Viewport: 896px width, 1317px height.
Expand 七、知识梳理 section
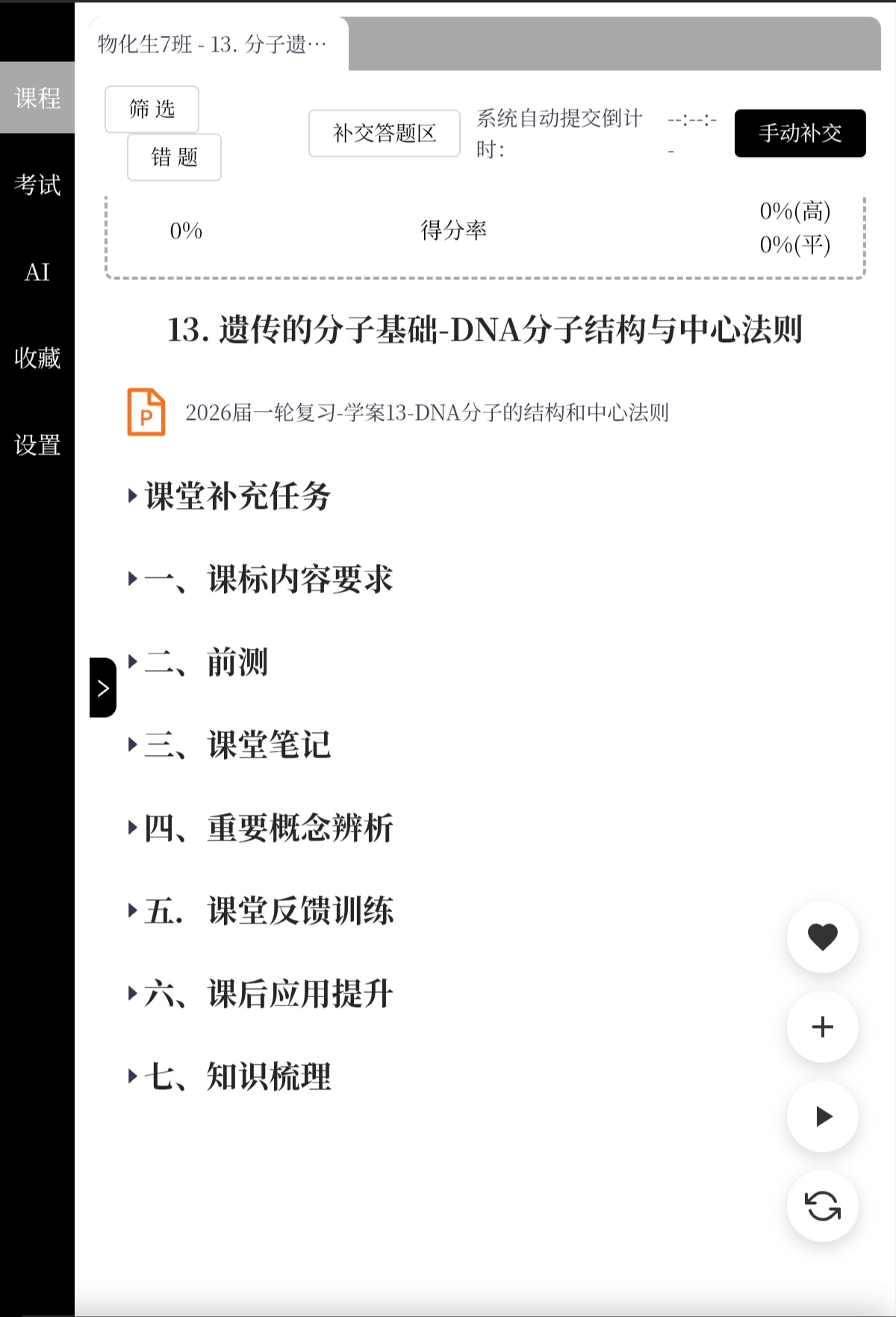click(237, 1076)
